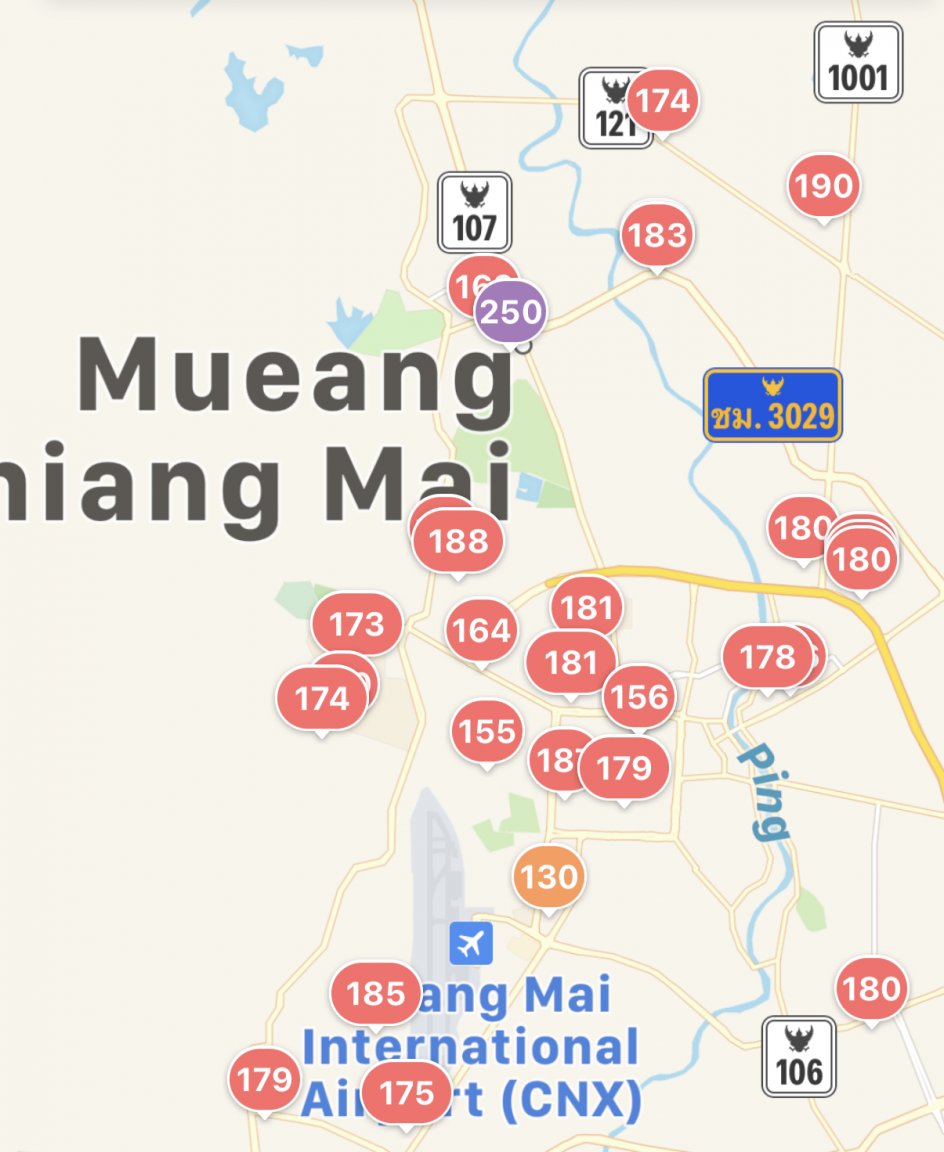
Task: Select the 185 air quality pin
Action: tap(375, 993)
